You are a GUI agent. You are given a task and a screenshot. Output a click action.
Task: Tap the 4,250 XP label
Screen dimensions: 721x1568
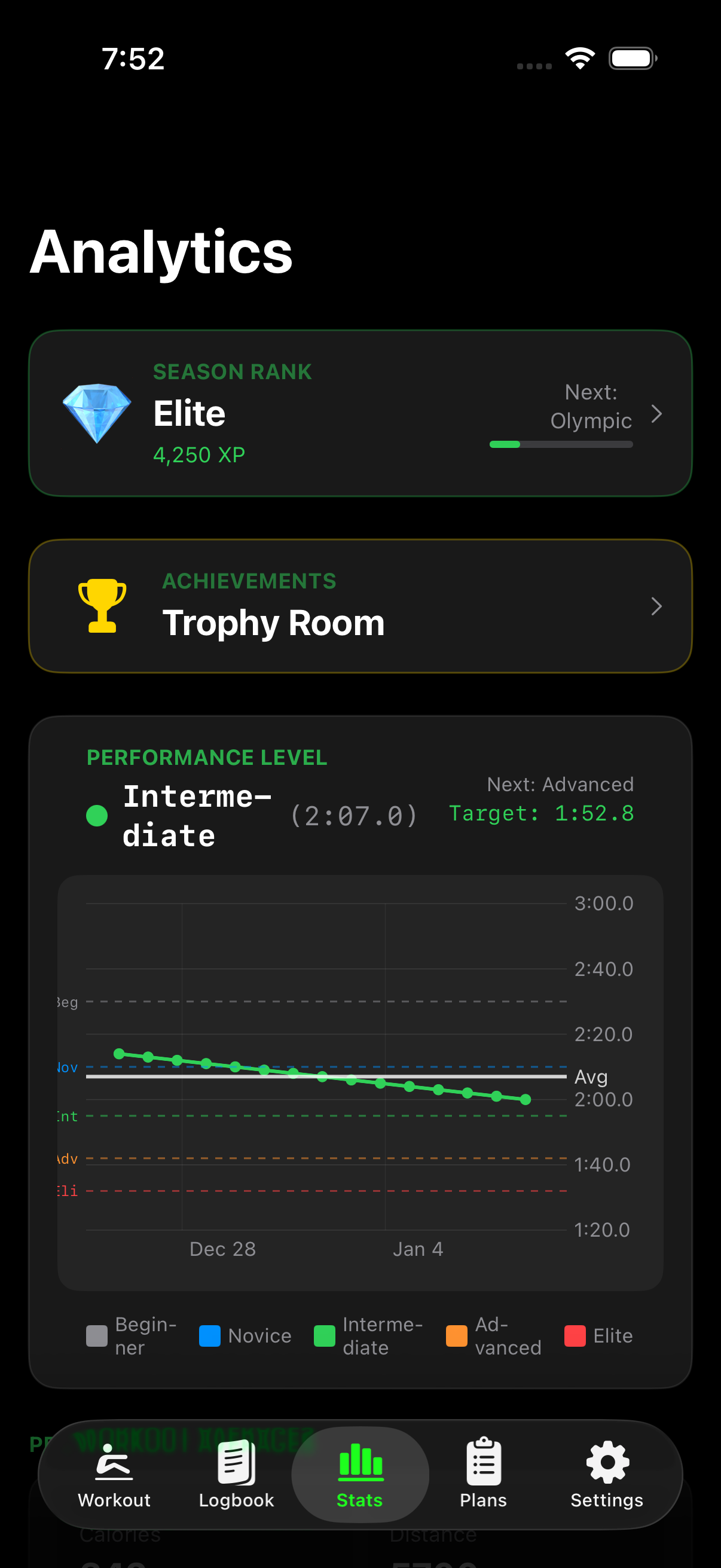click(x=199, y=454)
